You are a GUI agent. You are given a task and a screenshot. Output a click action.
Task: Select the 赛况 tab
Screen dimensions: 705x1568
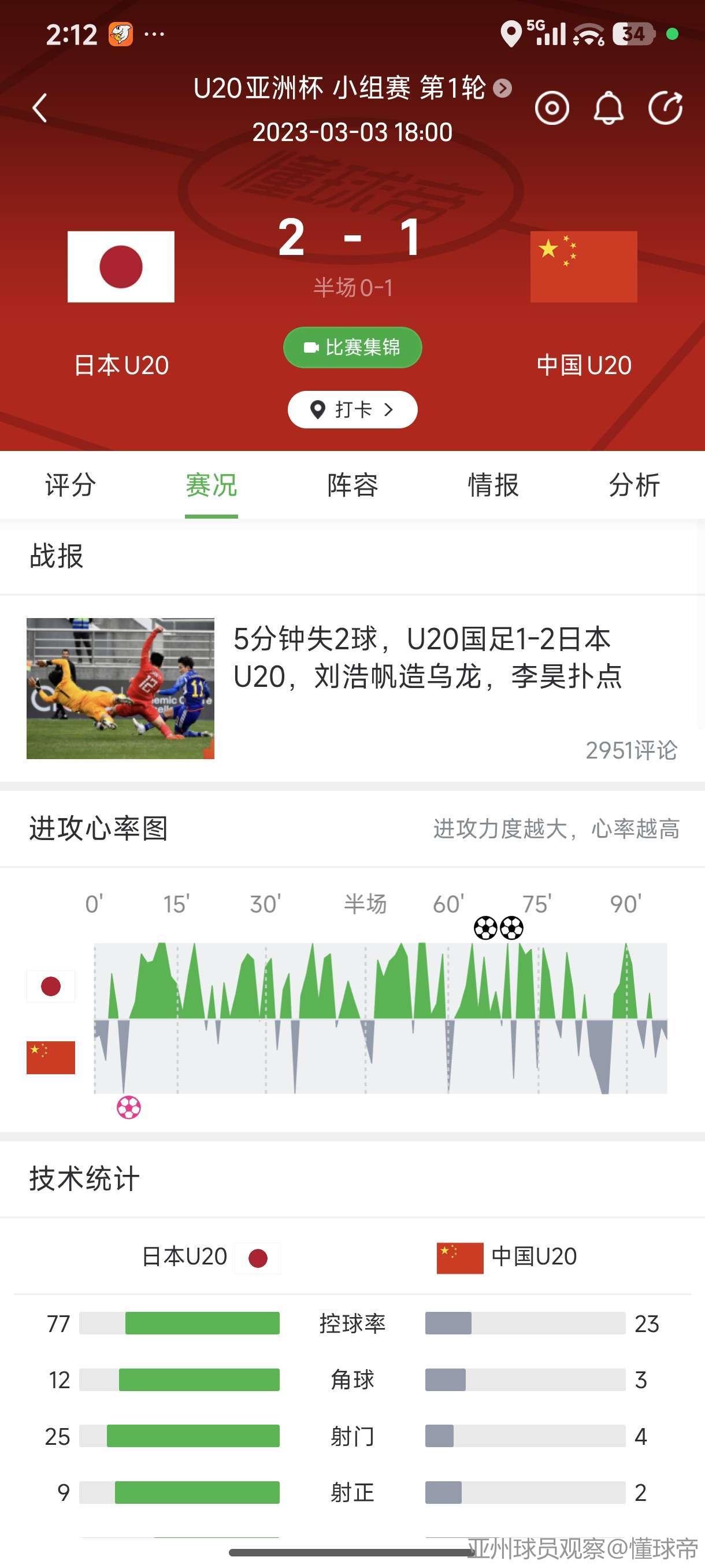pyautogui.click(x=211, y=485)
